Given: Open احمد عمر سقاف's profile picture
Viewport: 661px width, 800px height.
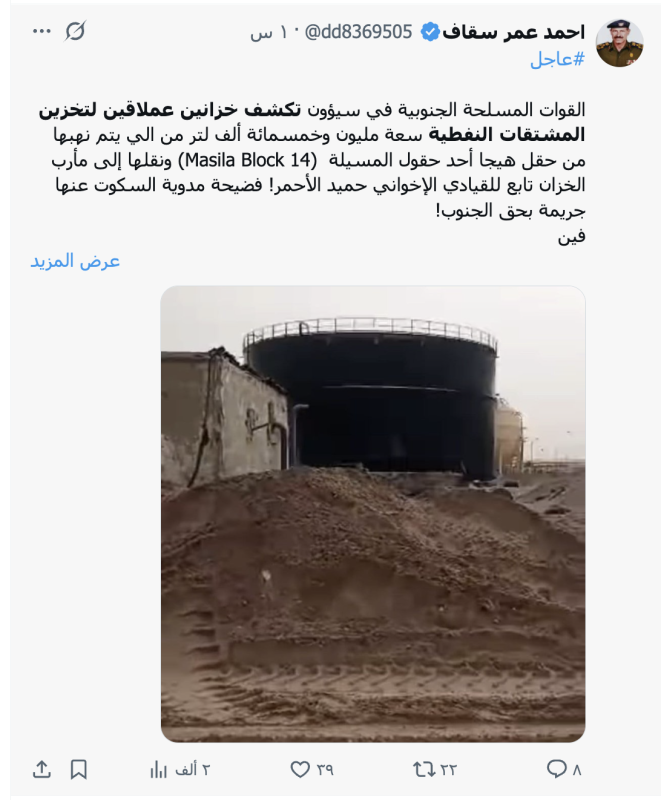Looking at the screenshot, I should click(x=619, y=43).
